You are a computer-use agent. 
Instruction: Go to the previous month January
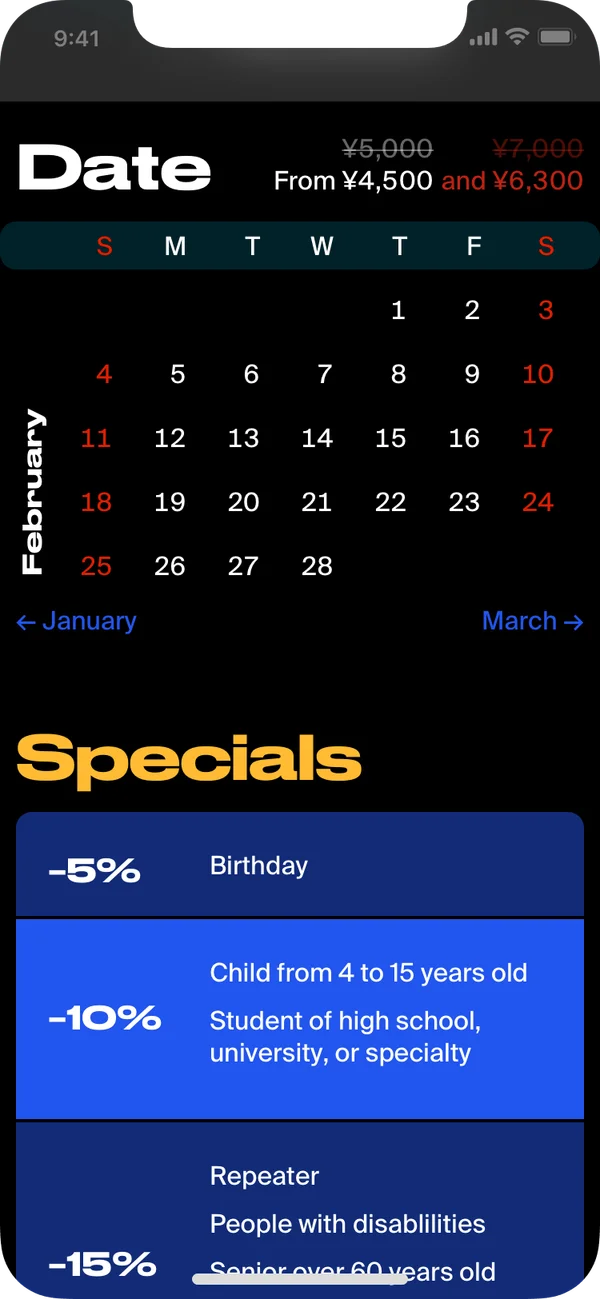pos(77,621)
